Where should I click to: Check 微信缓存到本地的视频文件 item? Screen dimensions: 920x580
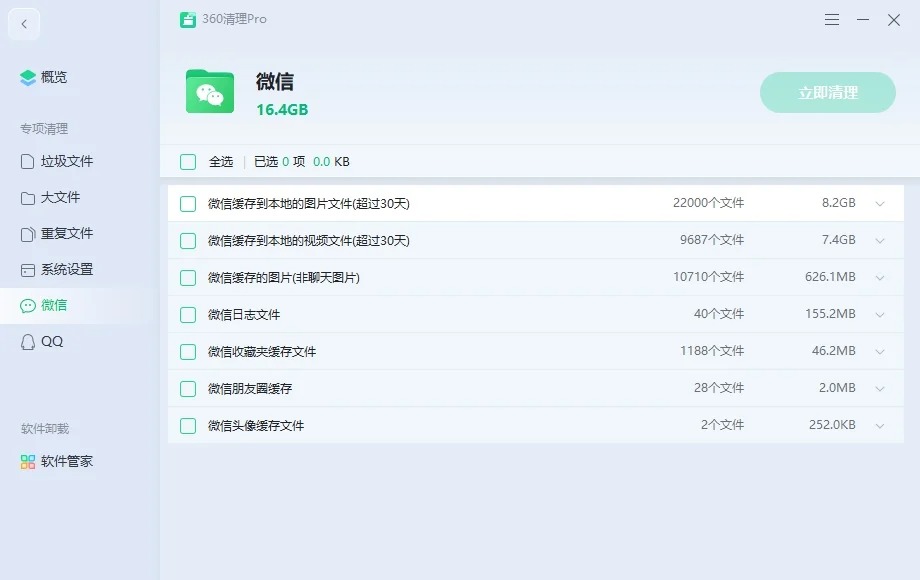click(x=188, y=241)
